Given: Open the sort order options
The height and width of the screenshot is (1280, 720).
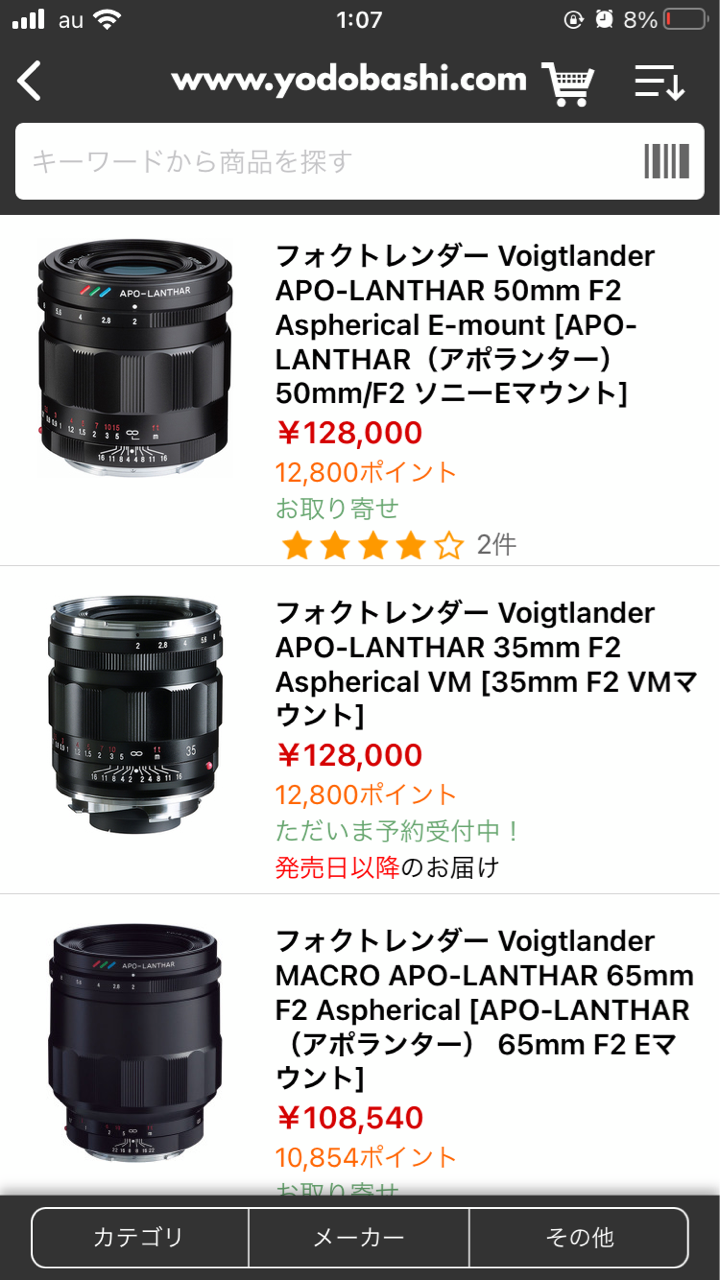Looking at the screenshot, I should [660, 82].
